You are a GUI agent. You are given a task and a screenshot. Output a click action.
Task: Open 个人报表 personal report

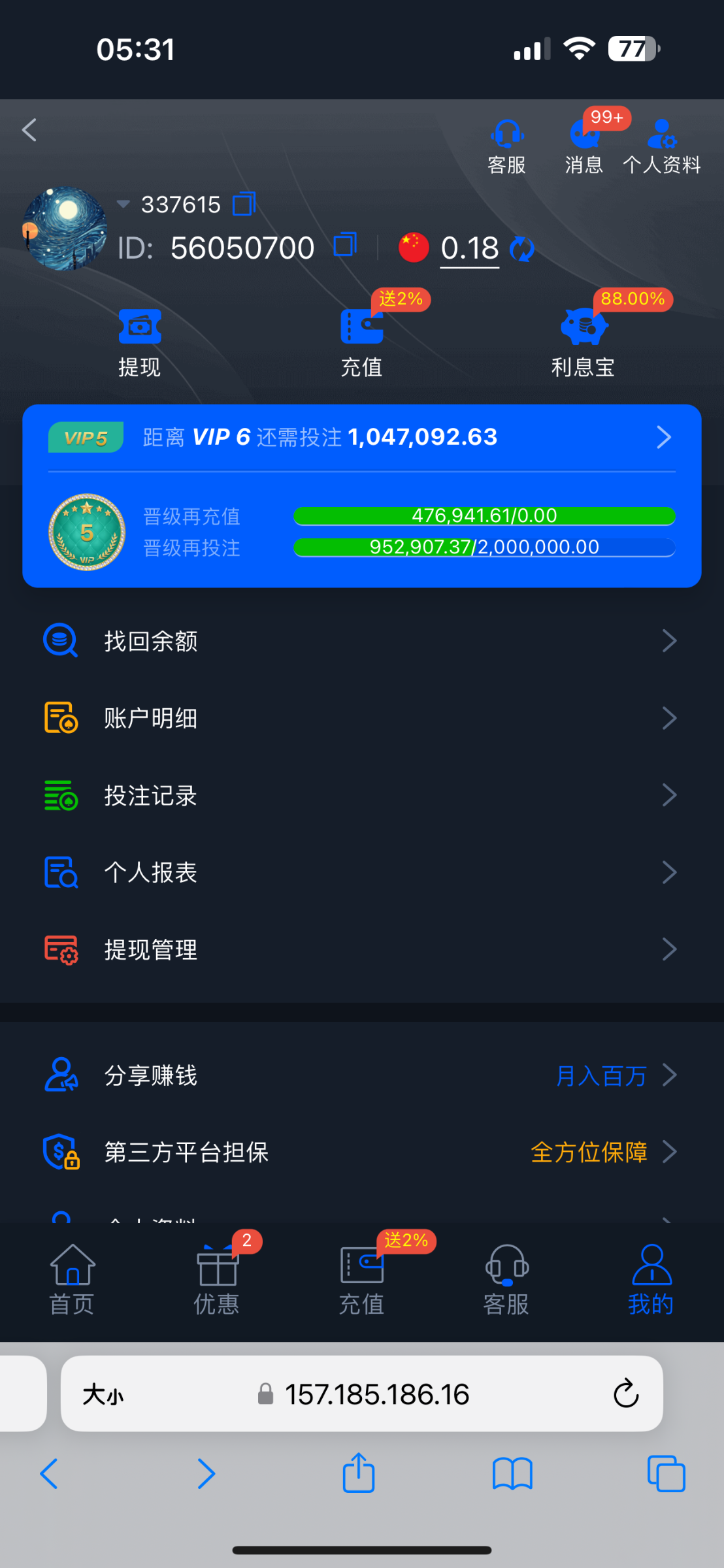click(x=361, y=872)
